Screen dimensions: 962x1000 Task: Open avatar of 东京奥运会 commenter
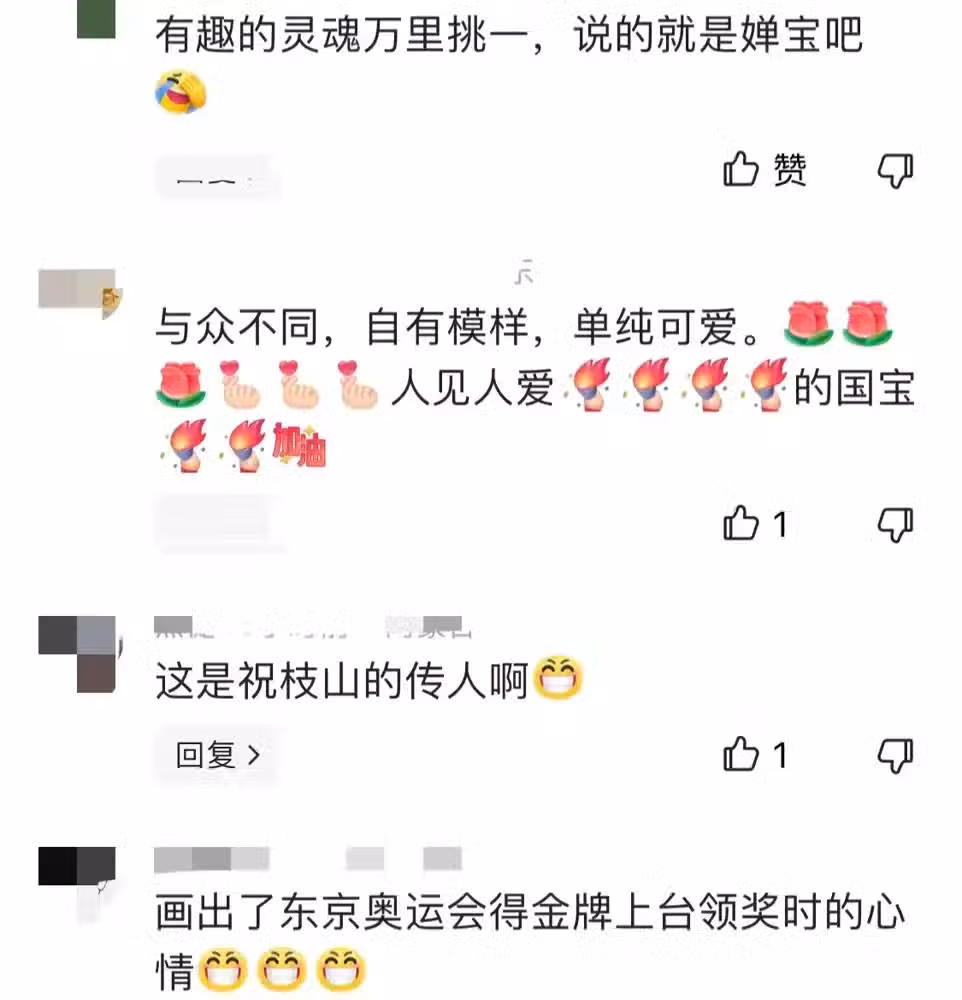[78, 872]
